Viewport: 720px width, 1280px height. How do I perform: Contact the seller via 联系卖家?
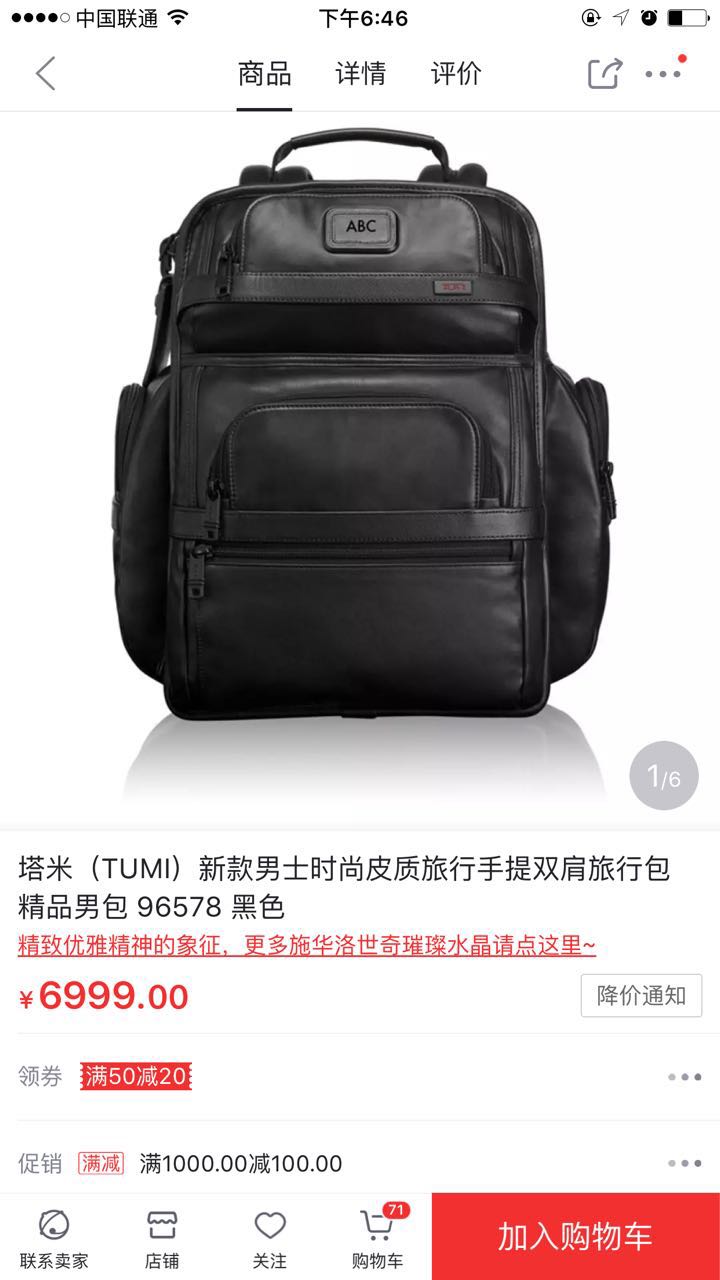[x=54, y=1238]
